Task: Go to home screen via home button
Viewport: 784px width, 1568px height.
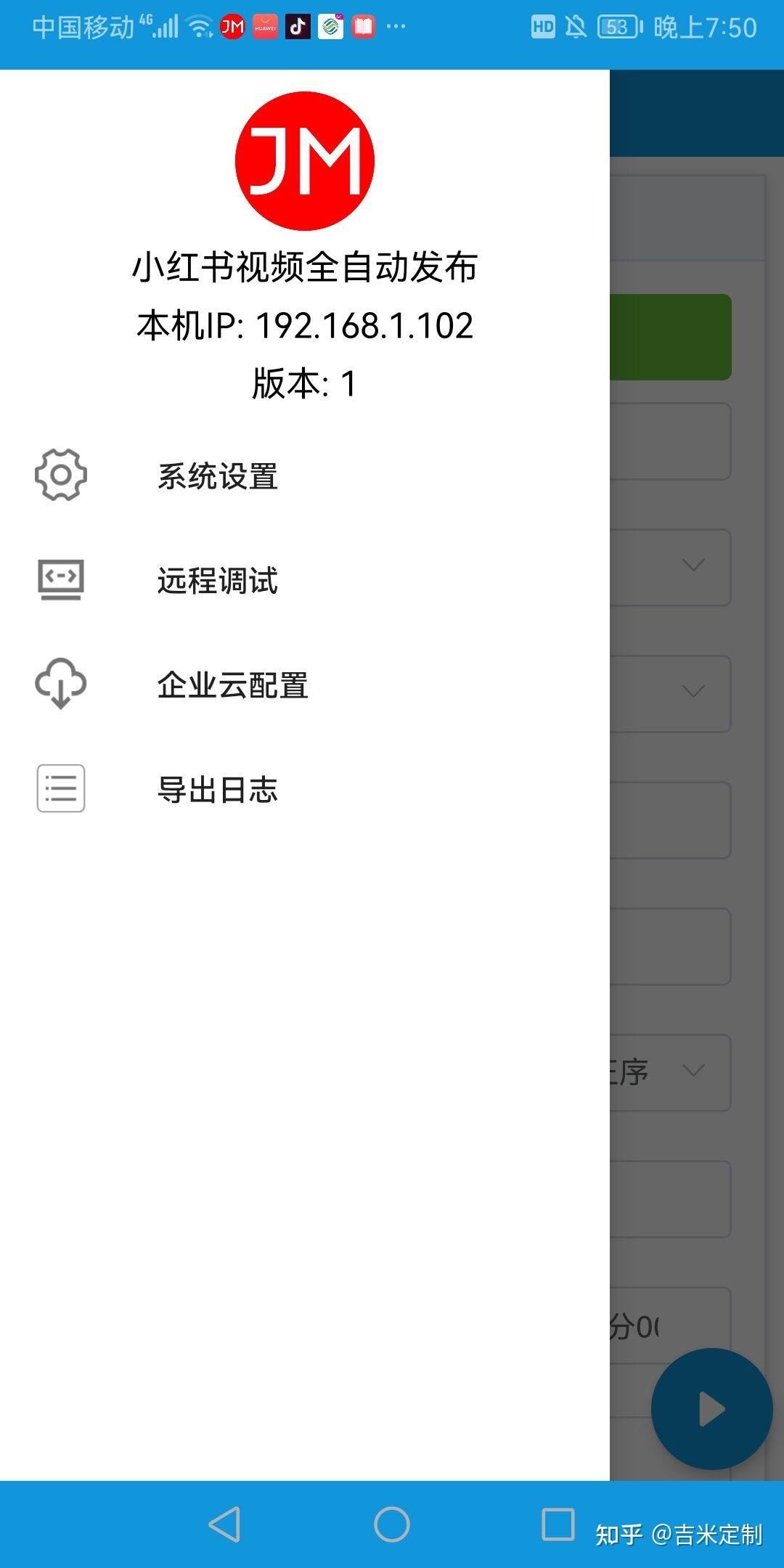Action: 392,1524
